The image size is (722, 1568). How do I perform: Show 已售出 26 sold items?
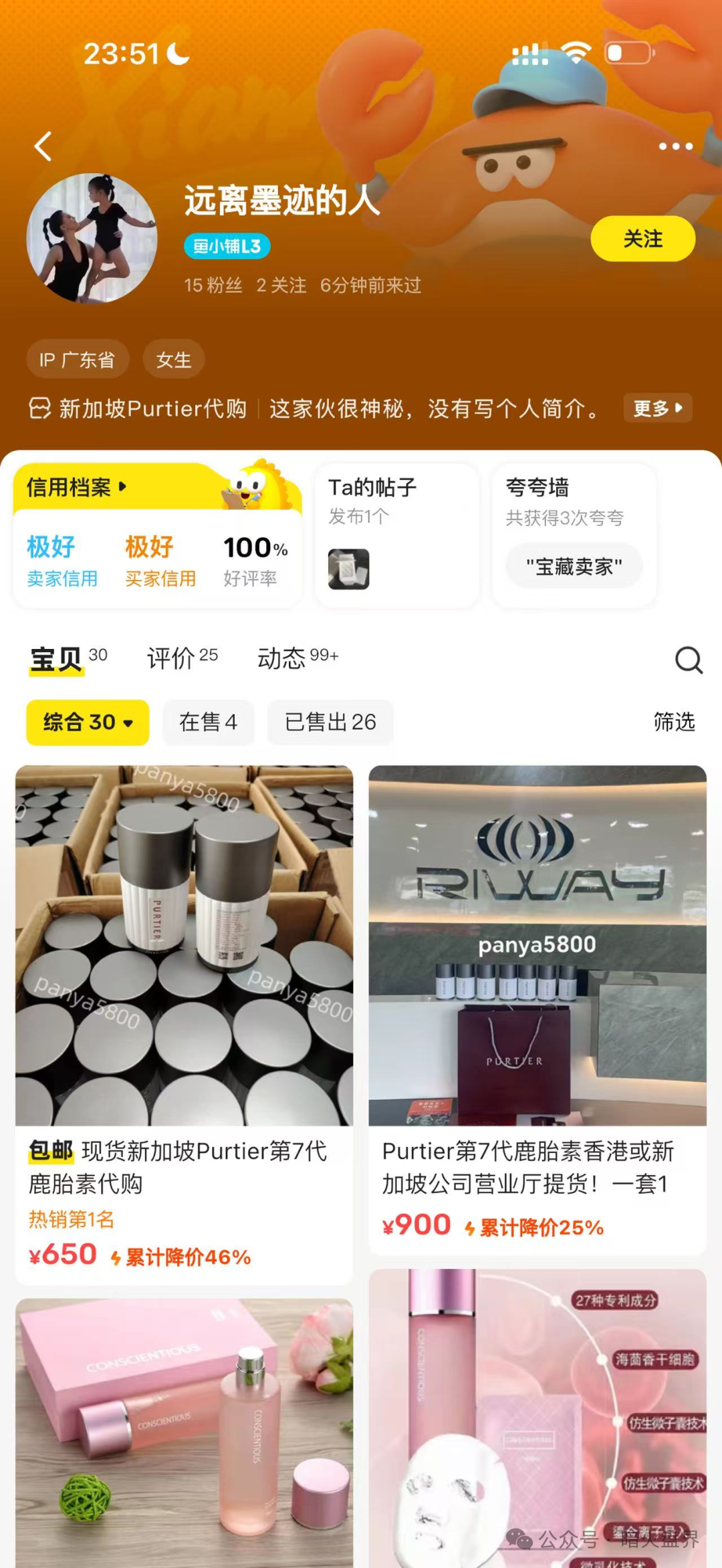[x=330, y=723]
